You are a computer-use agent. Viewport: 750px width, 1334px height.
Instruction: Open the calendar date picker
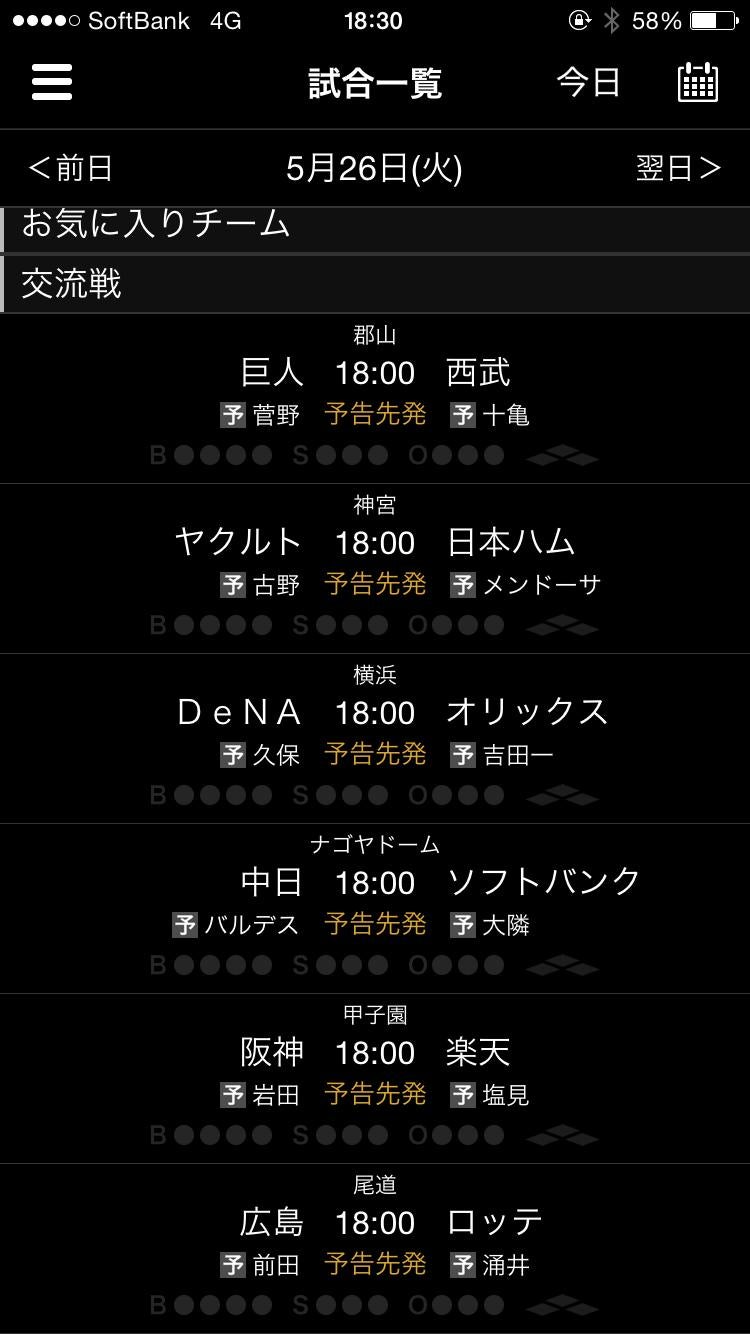coord(697,82)
